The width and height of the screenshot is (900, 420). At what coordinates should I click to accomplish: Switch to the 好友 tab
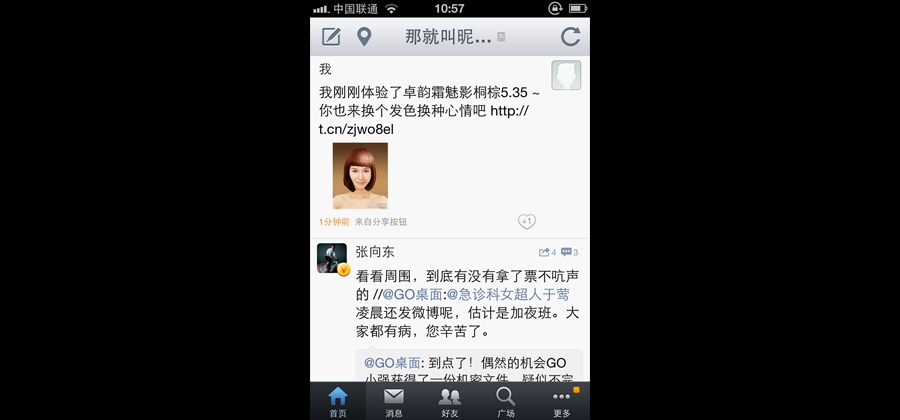(x=450, y=401)
